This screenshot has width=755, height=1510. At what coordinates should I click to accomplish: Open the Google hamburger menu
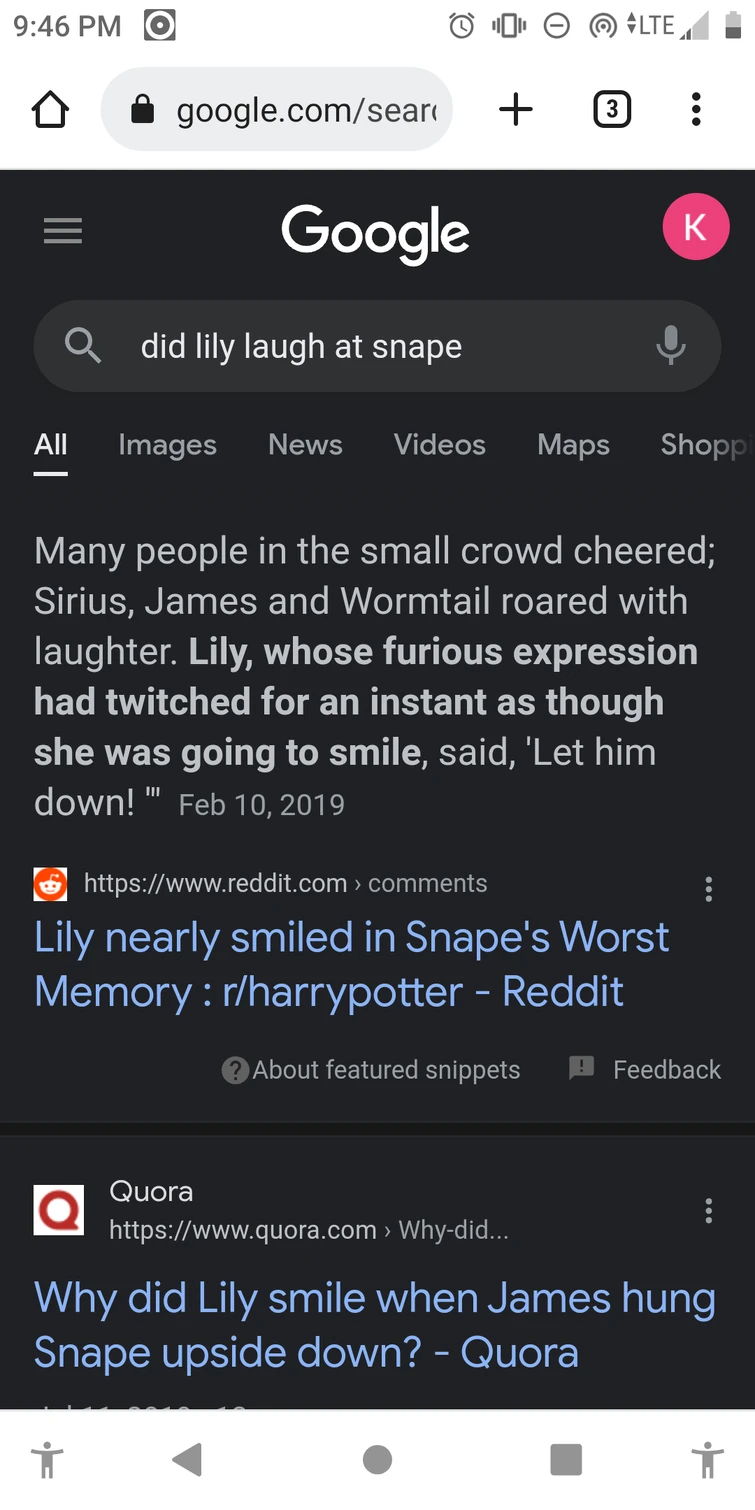[63, 232]
